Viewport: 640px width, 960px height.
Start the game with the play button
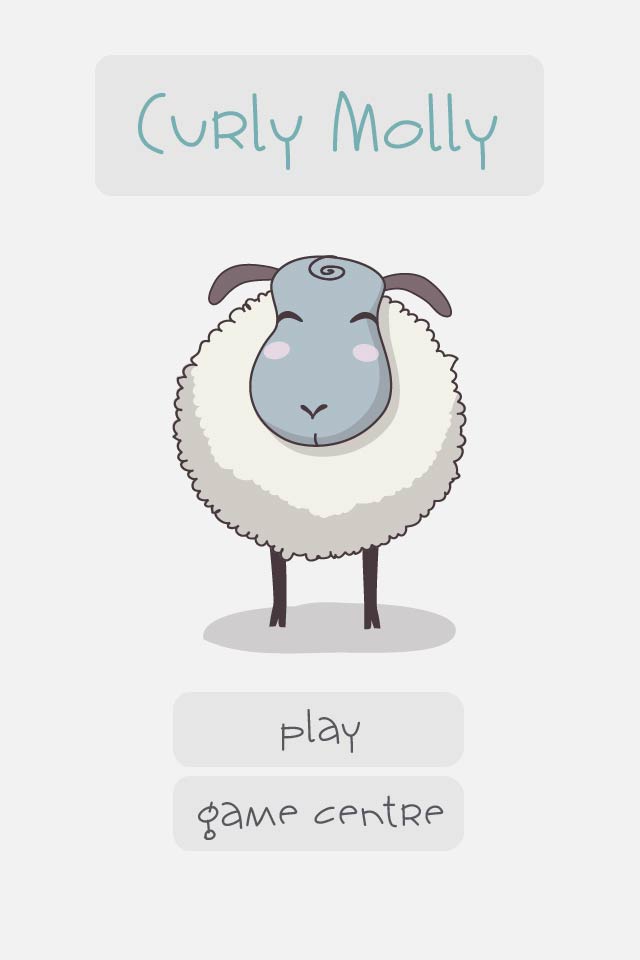click(x=318, y=730)
